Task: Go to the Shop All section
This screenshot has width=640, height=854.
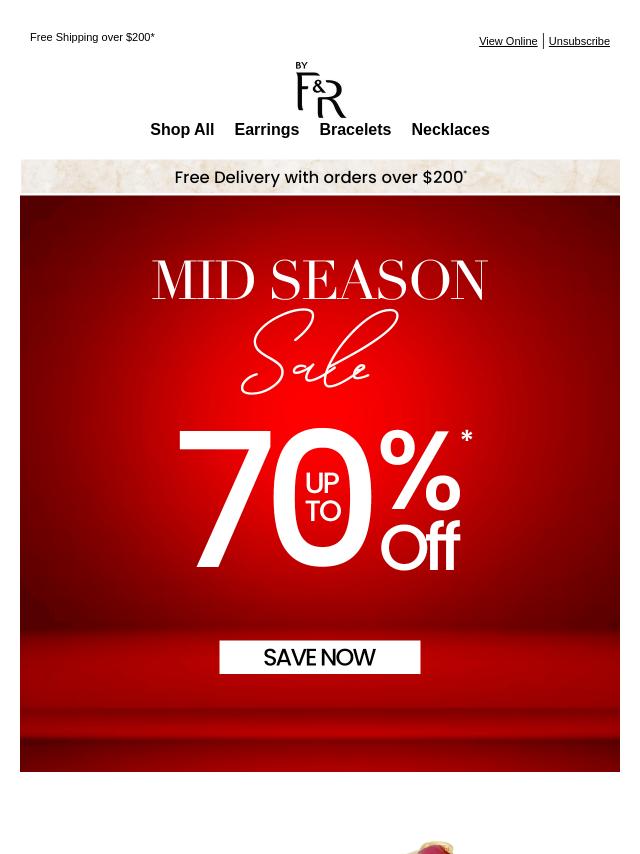Action: click(x=182, y=130)
